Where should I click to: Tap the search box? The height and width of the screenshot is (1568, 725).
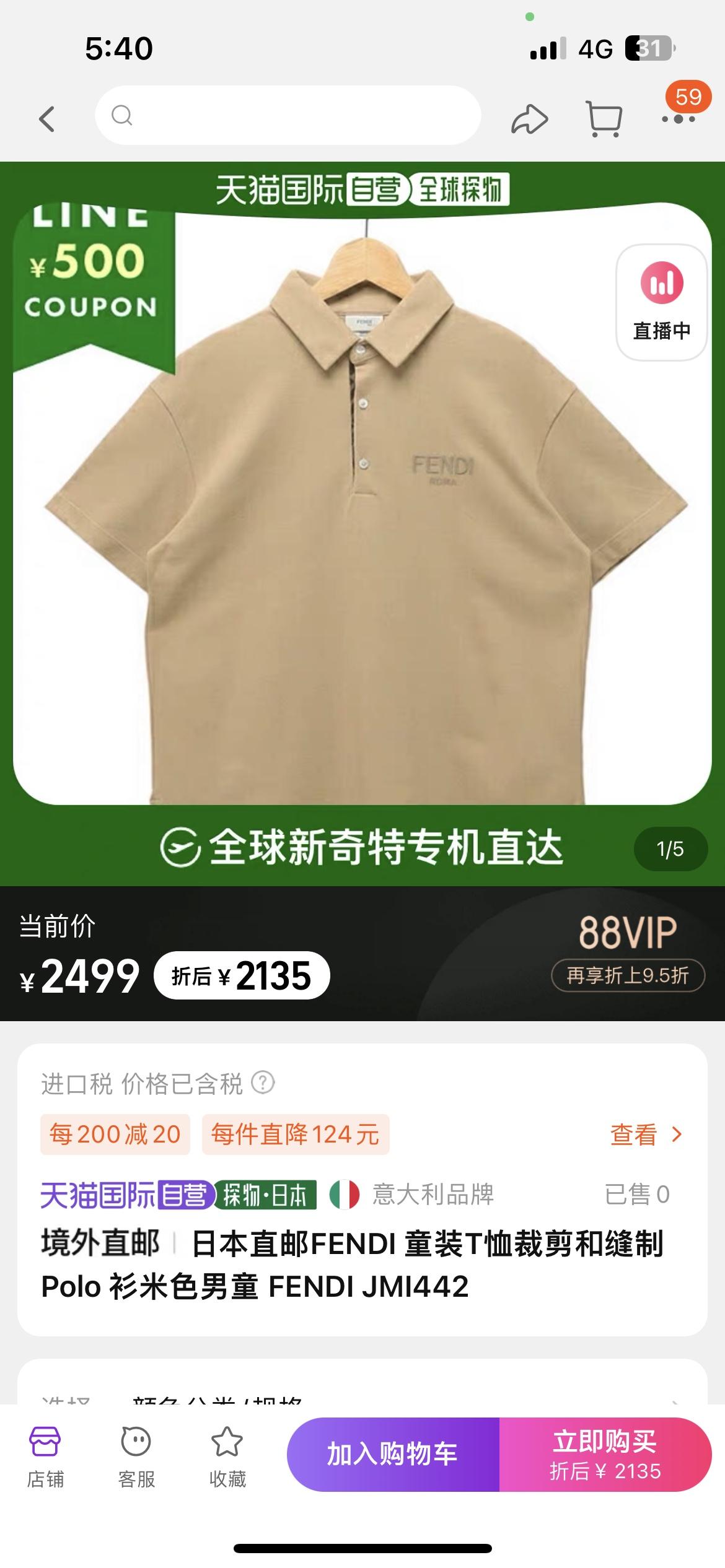point(288,116)
